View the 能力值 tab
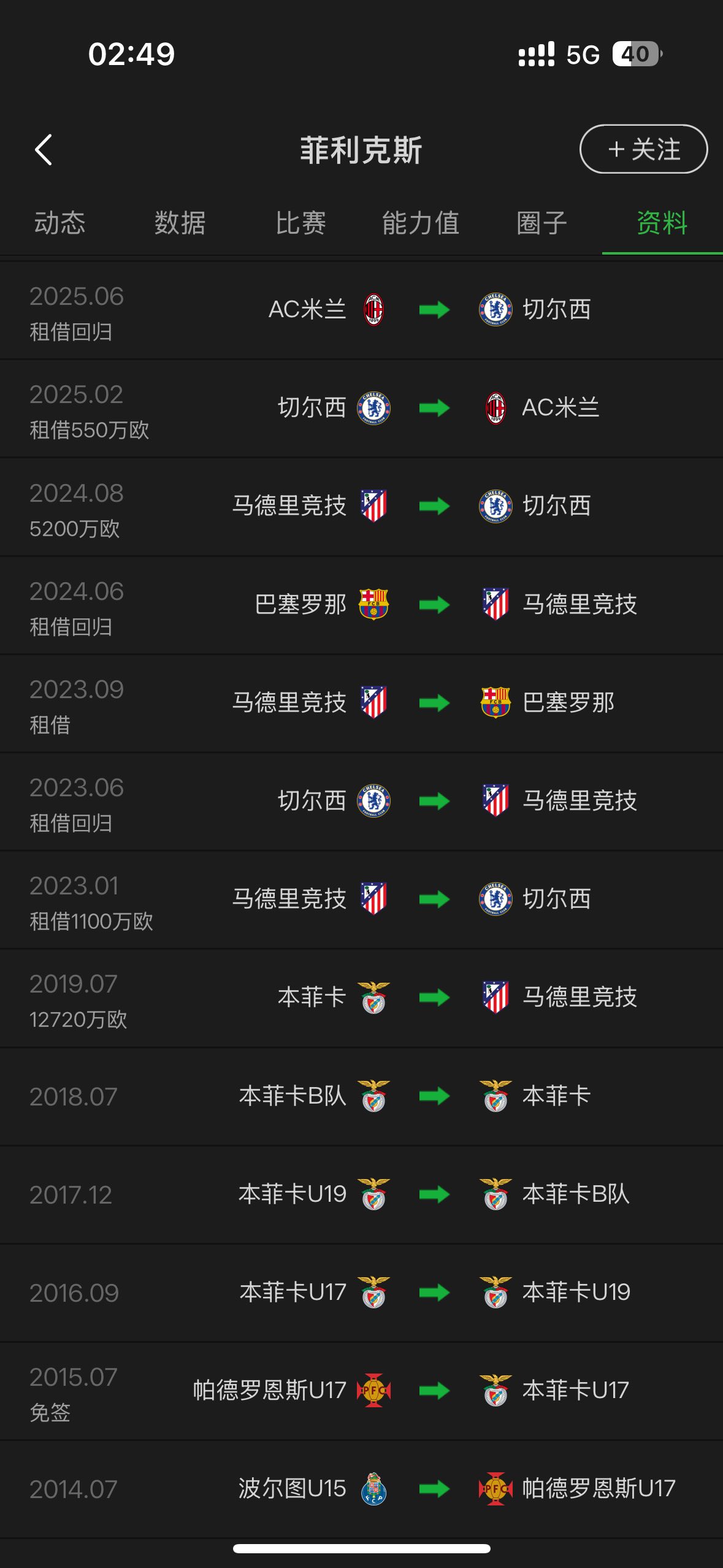The image size is (723, 1568). pos(421,223)
